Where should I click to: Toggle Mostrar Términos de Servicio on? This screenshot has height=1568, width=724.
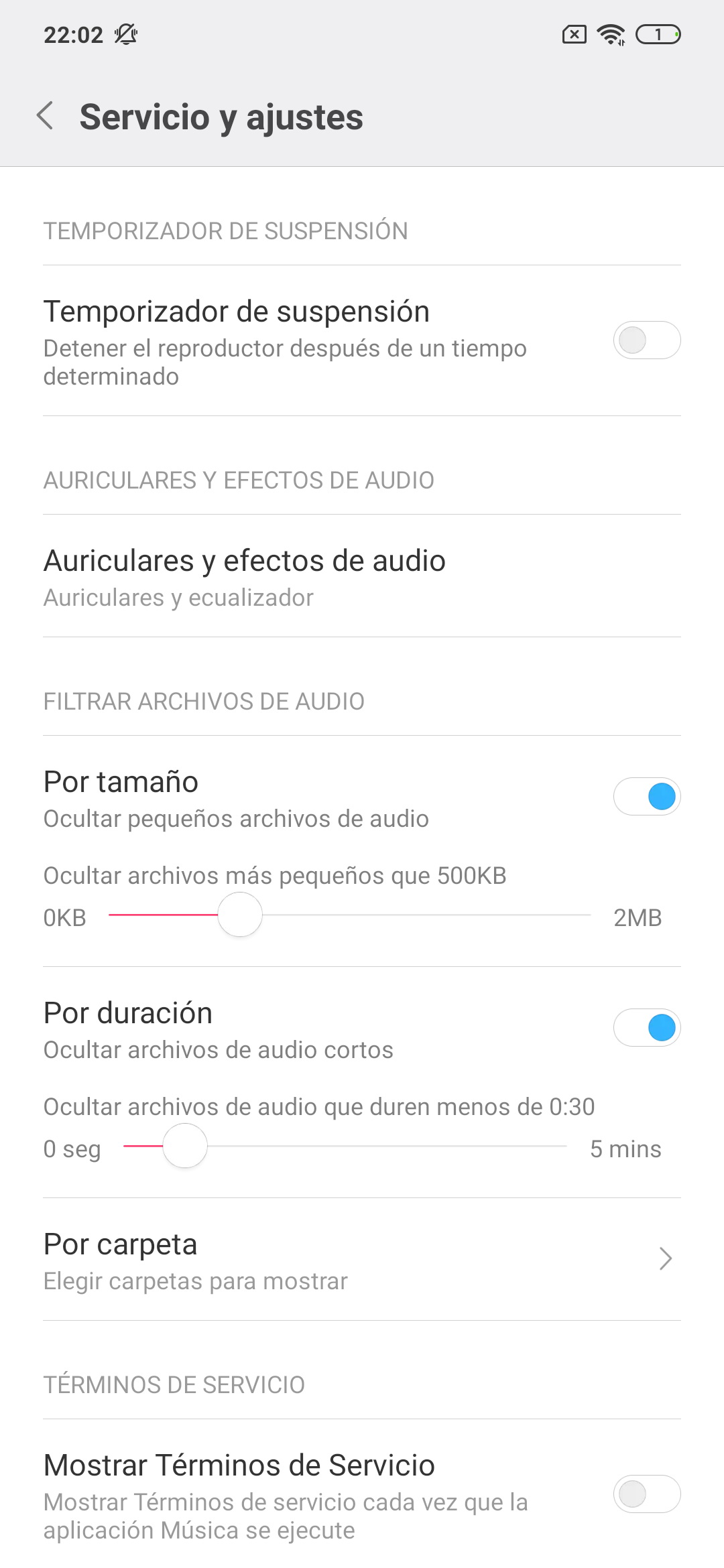pyautogui.click(x=647, y=1494)
